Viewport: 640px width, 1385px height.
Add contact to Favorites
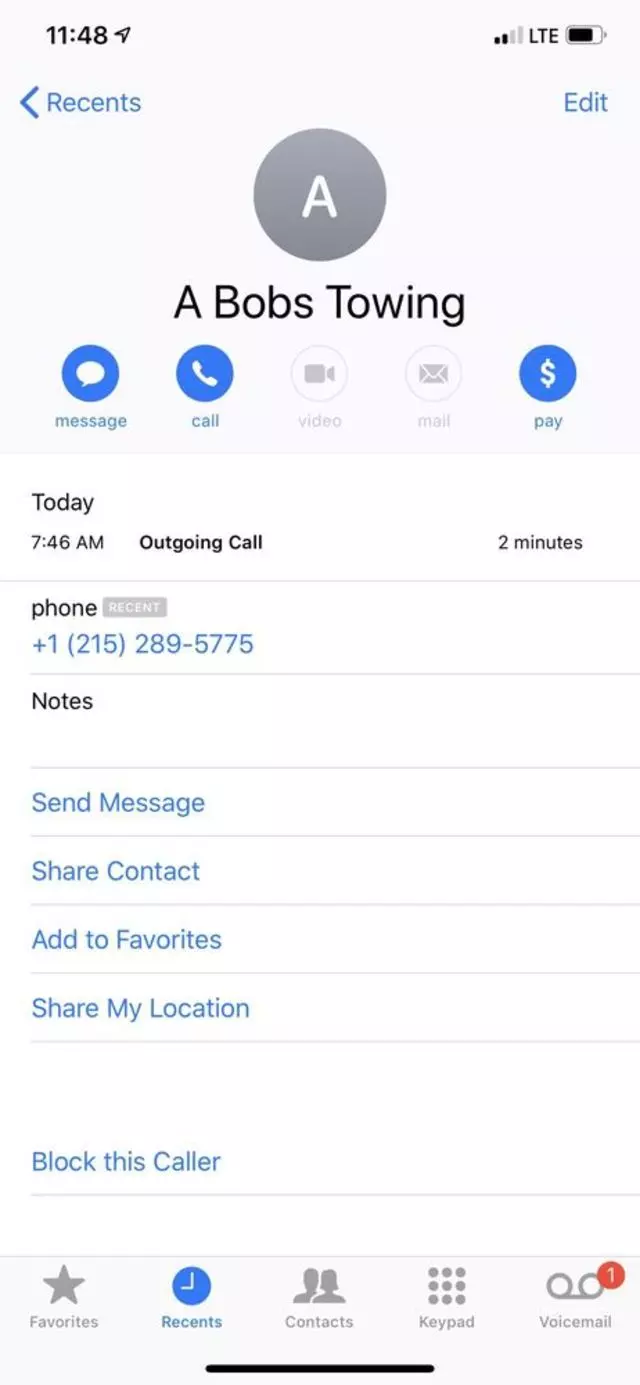click(x=126, y=939)
